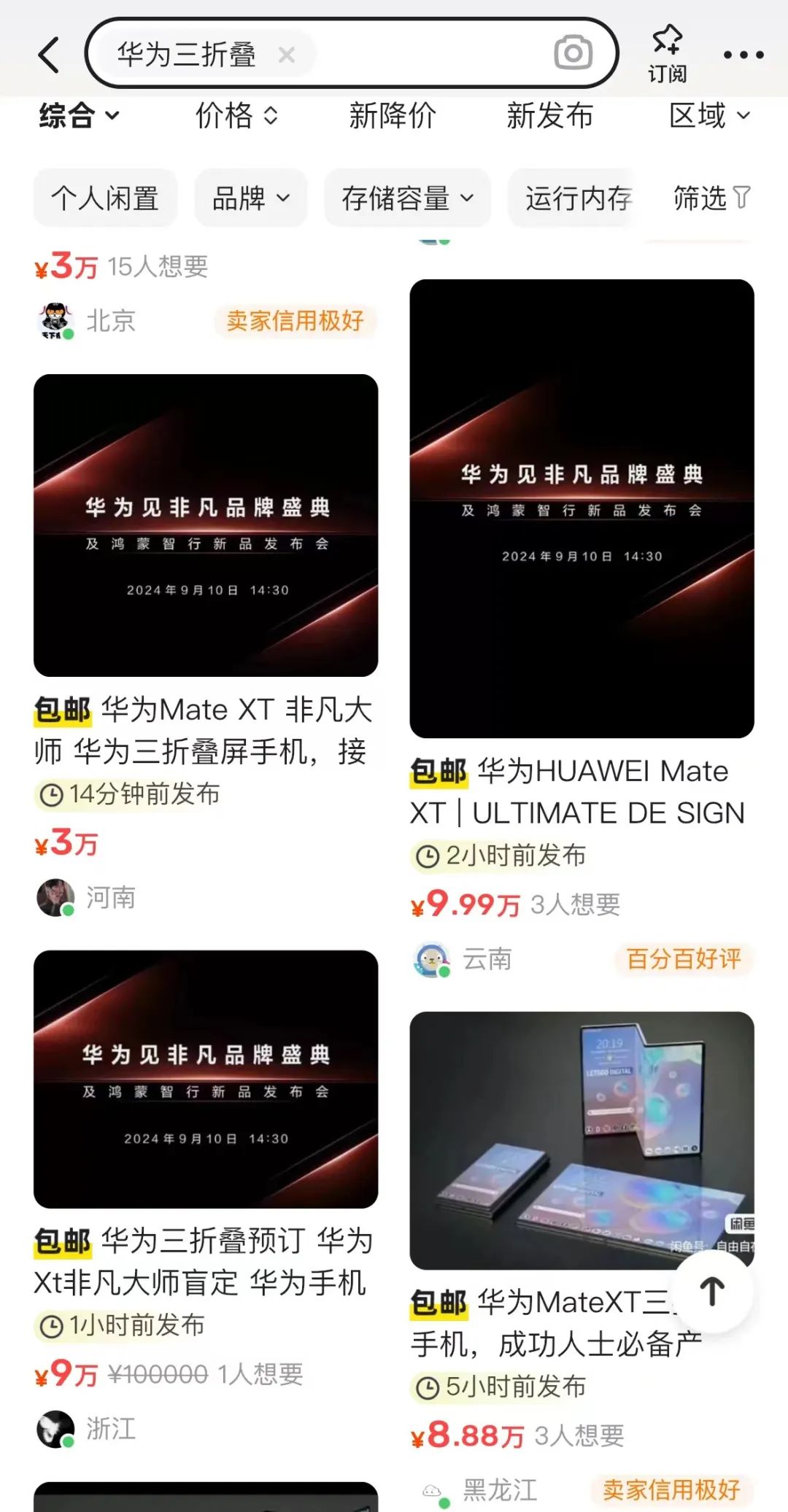Expand the 区域 region dropdown
788x1512 pixels.
coord(708,116)
